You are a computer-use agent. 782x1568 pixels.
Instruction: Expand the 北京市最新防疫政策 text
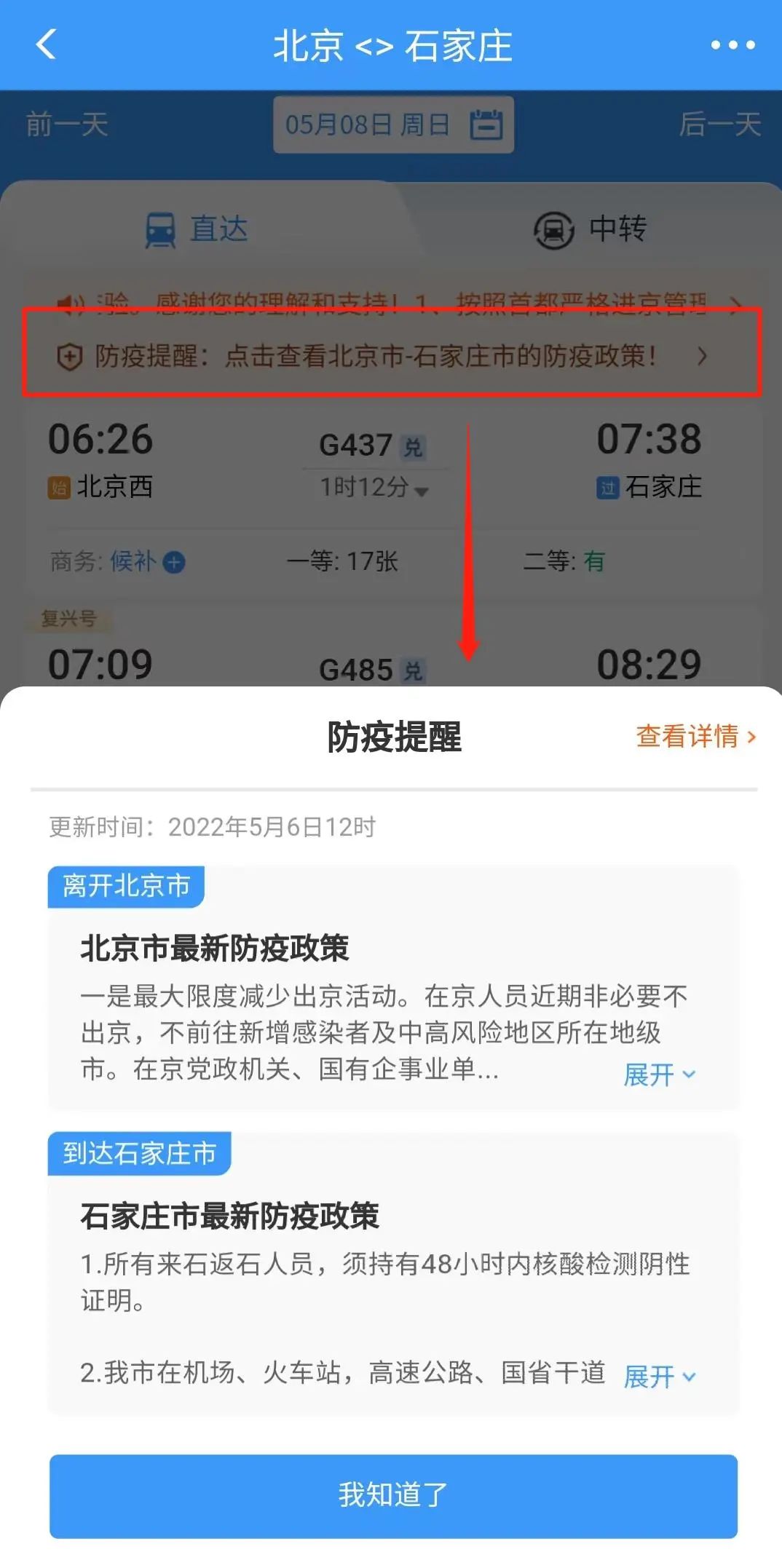tap(659, 1074)
